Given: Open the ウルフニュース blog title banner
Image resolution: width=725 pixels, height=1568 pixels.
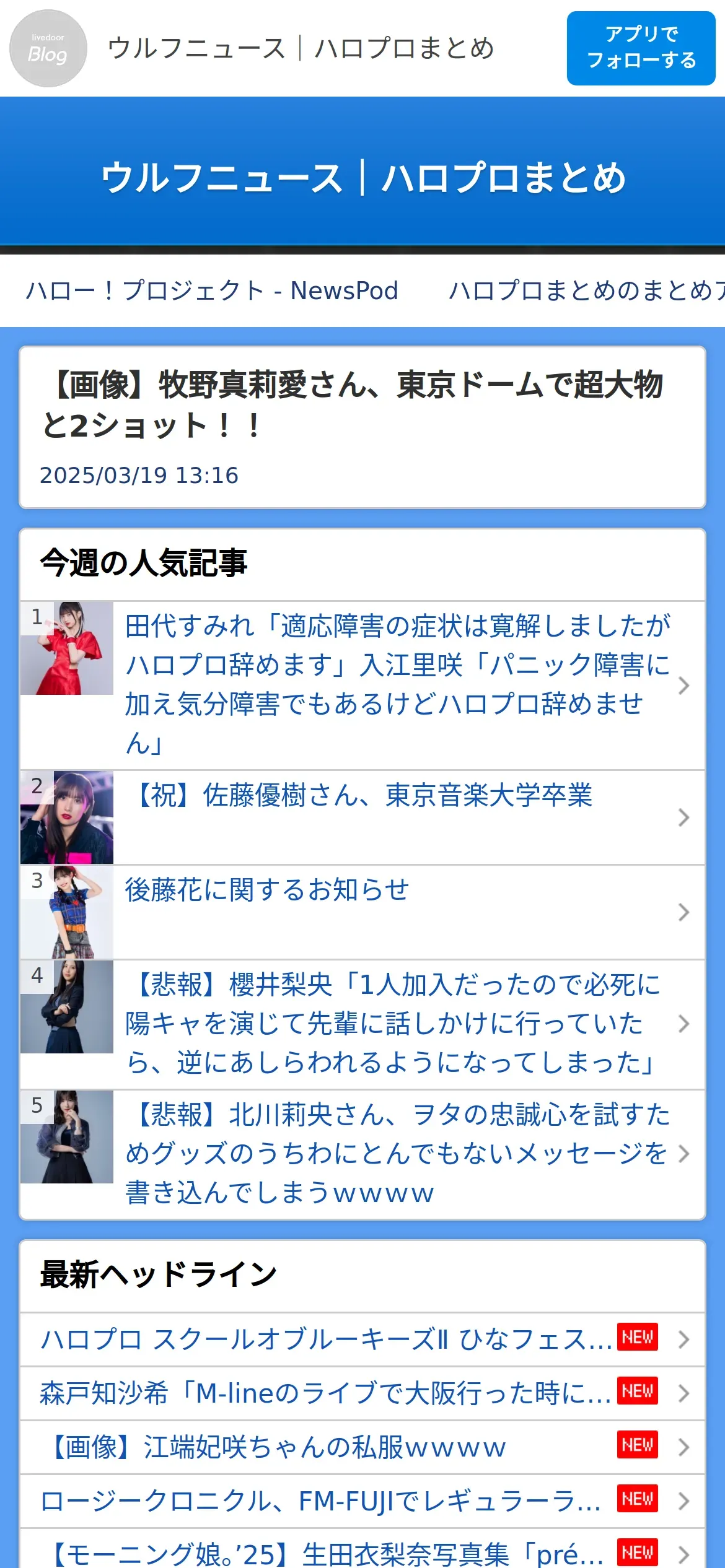Looking at the screenshot, I should [362, 178].
